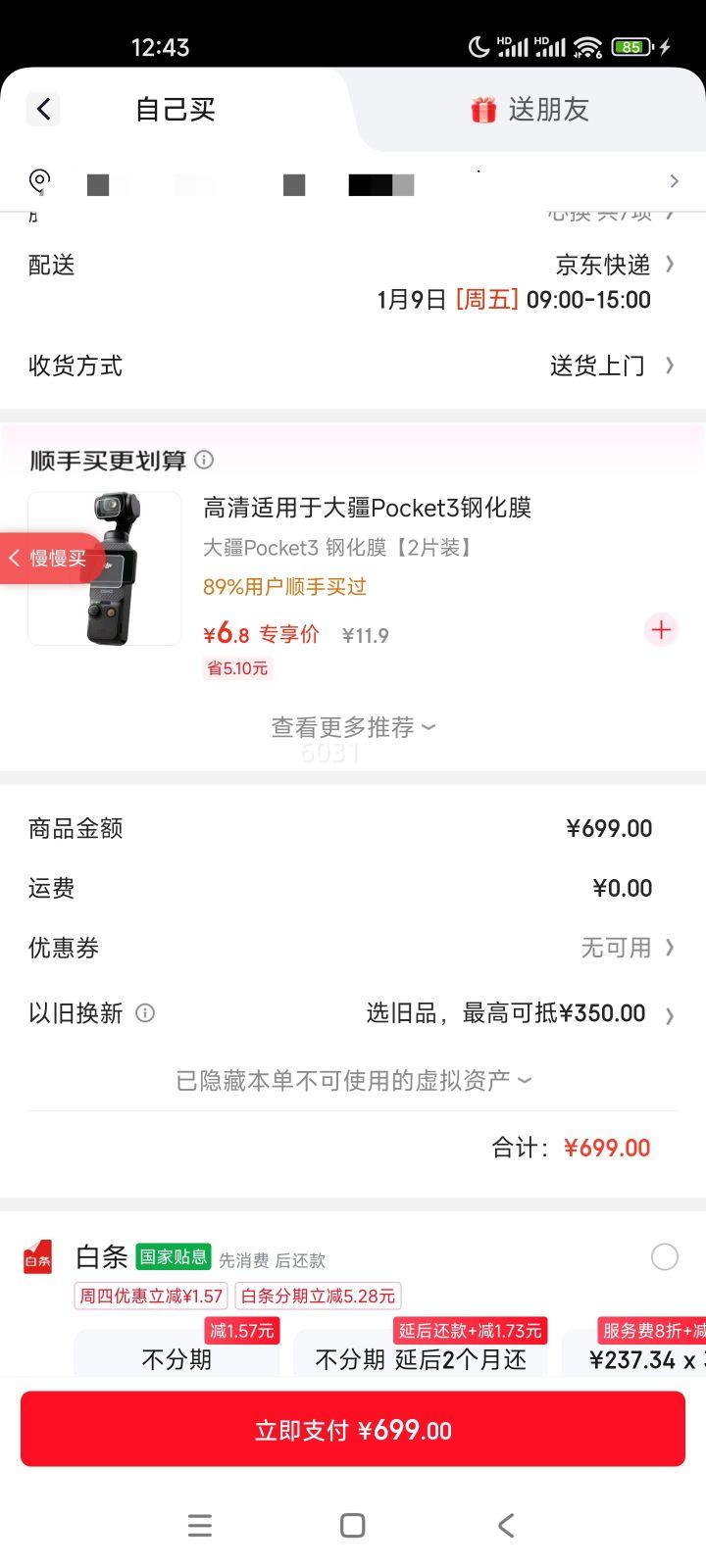Image resolution: width=706 pixels, height=1568 pixels.
Task: Select the 白条 payment radio button
Action: pyautogui.click(x=664, y=1257)
